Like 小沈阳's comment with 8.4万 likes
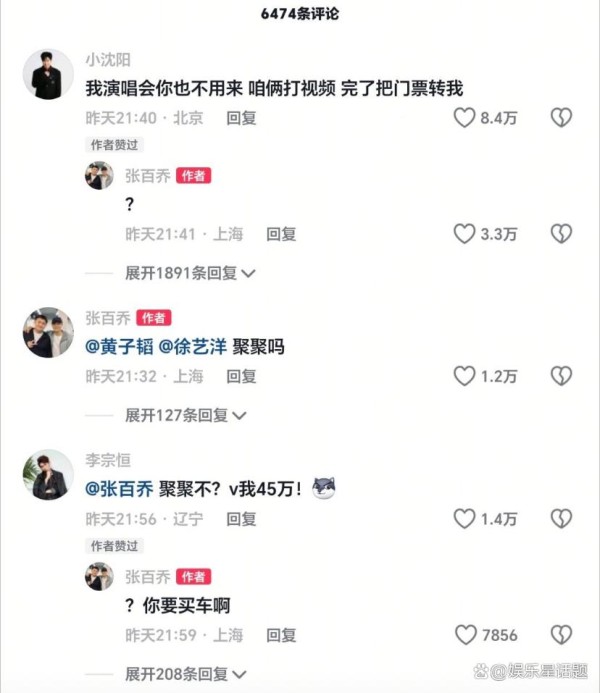 tap(464, 118)
